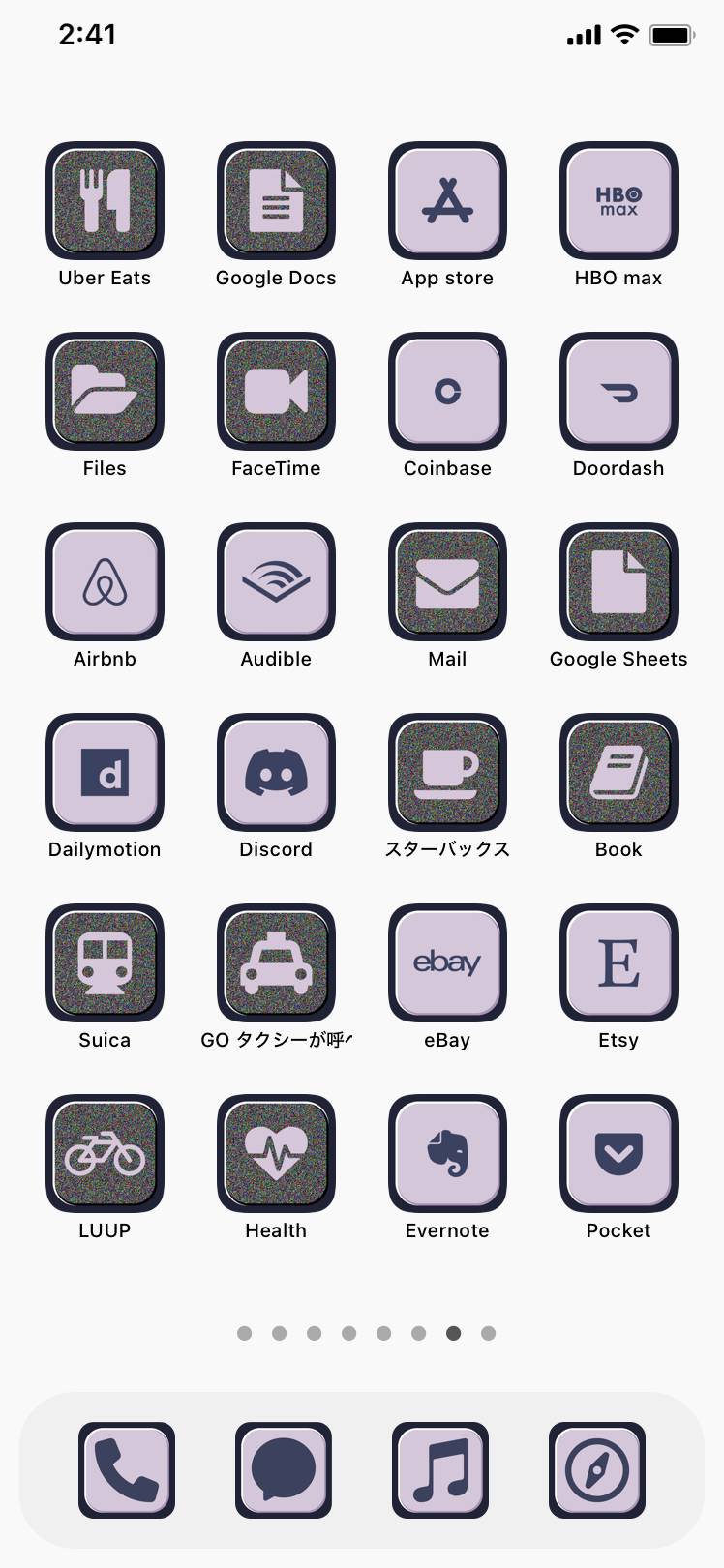This screenshot has width=724, height=1568.
Task: Launch Google Docs
Action: point(276,201)
